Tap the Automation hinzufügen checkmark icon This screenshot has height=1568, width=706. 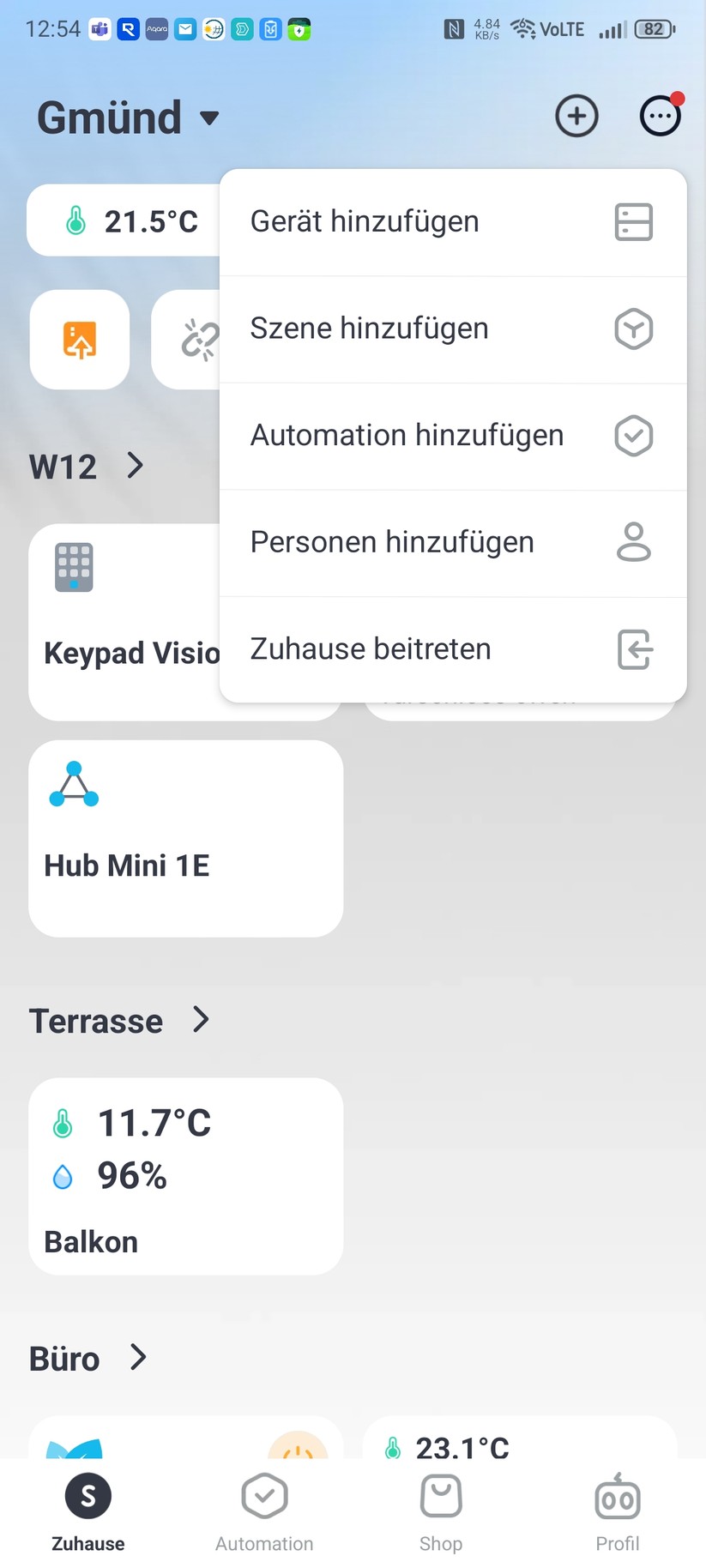pos(633,436)
